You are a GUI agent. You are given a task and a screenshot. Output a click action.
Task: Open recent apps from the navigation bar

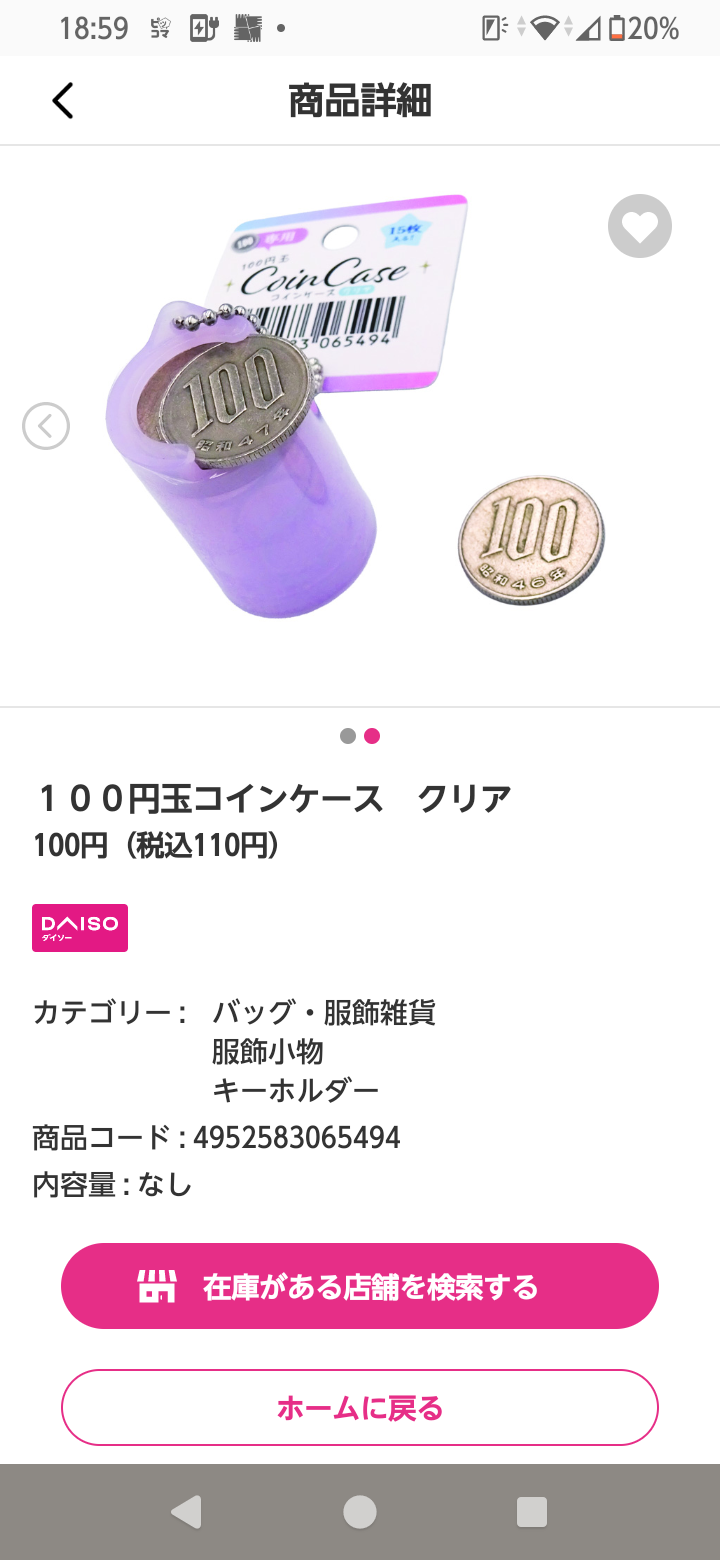pos(532,1512)
